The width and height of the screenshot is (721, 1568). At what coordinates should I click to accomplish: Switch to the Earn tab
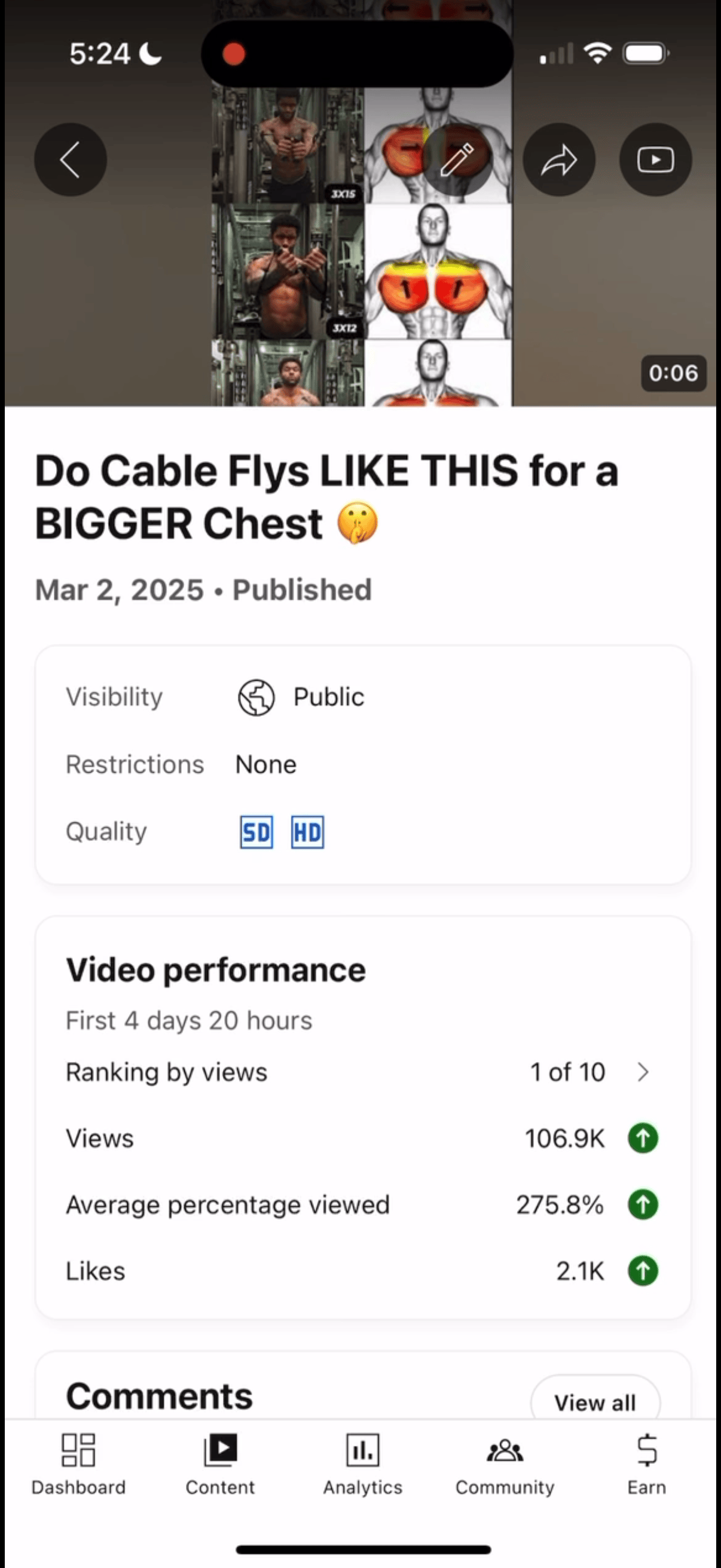point(647,1465)
